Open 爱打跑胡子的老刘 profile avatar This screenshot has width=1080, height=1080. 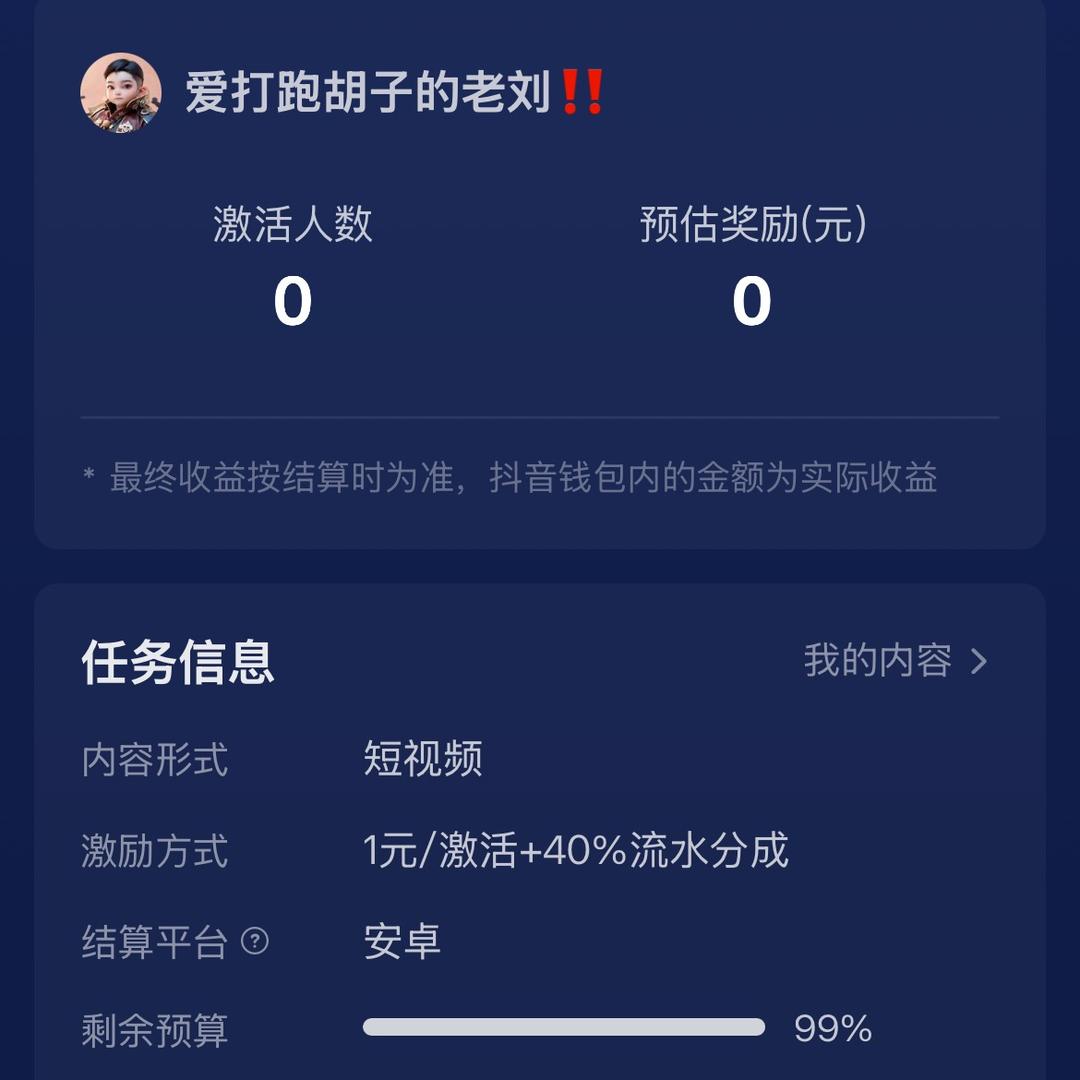121,93
